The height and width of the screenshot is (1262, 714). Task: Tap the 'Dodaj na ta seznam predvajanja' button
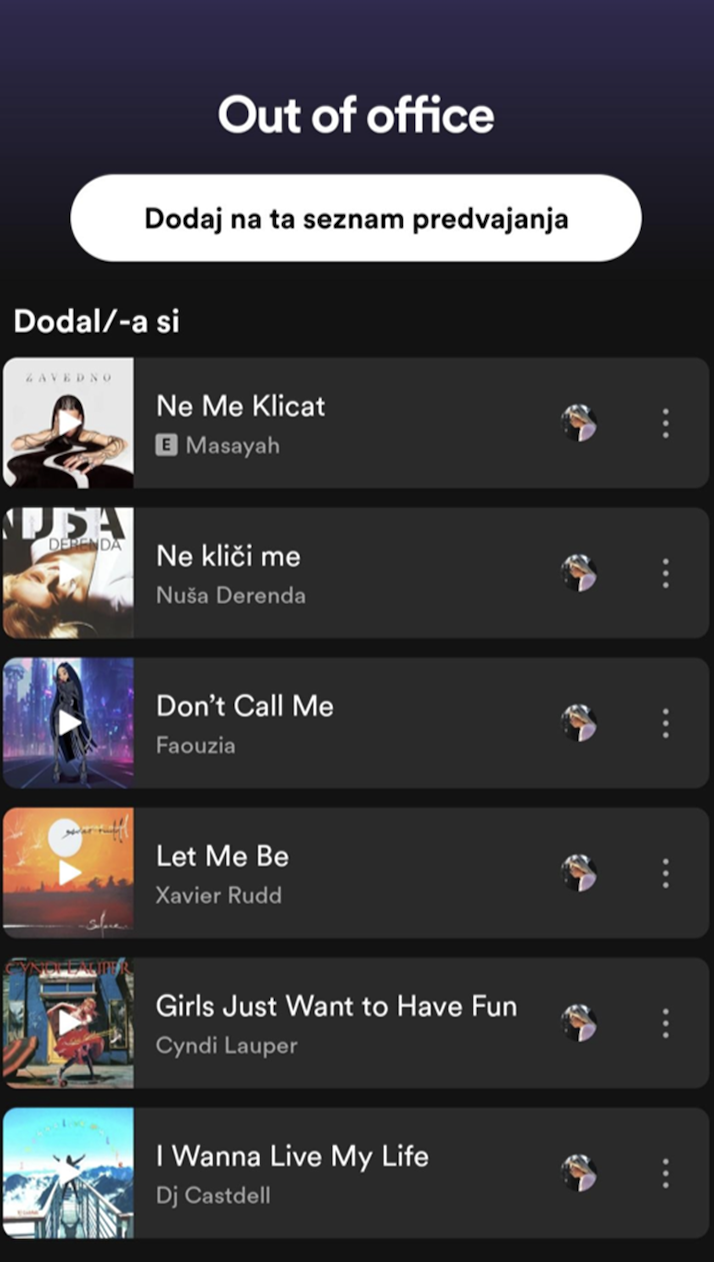click(356, 218)
